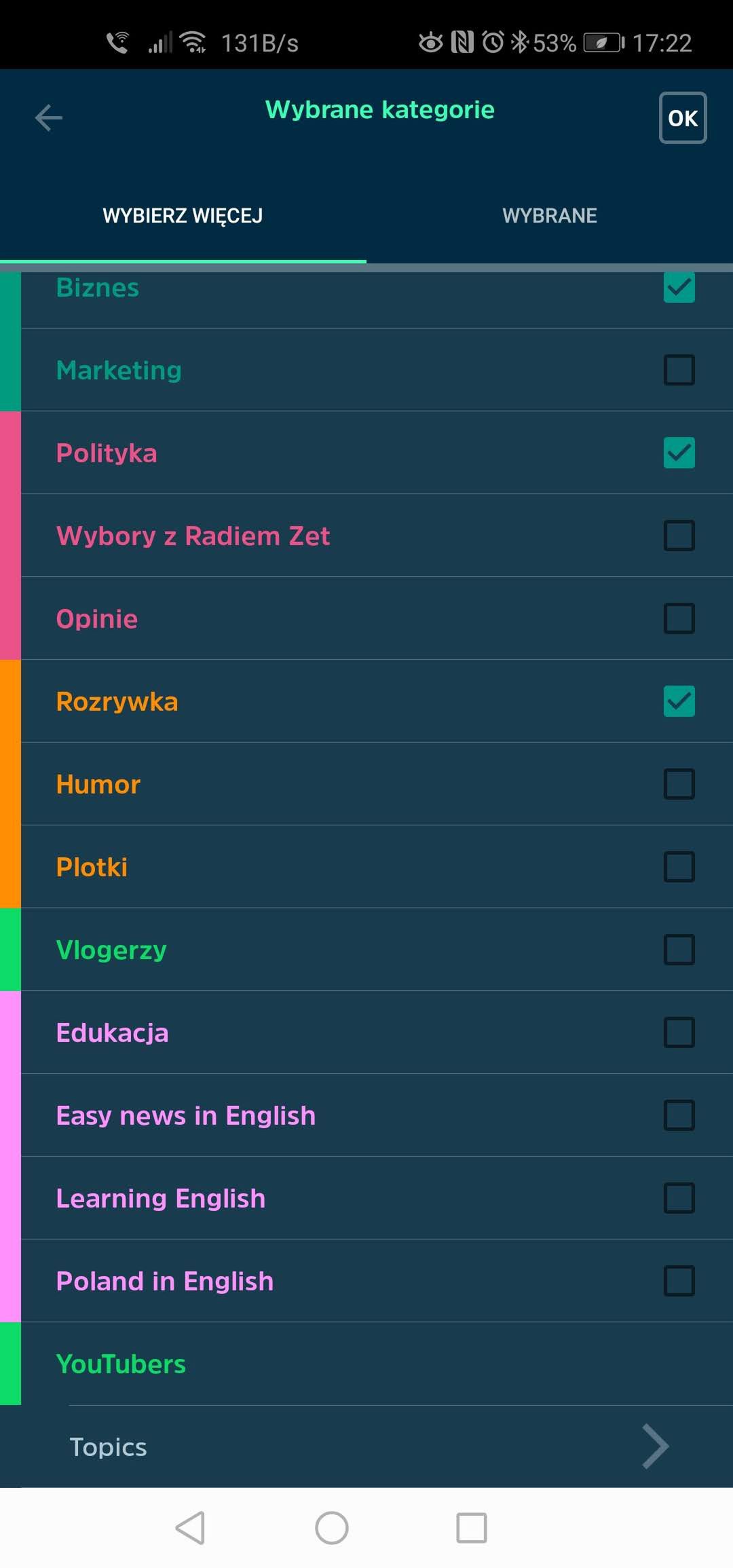
Task: Check Easy news in English
Action: pyautogui.click(x=679, y=1115)
